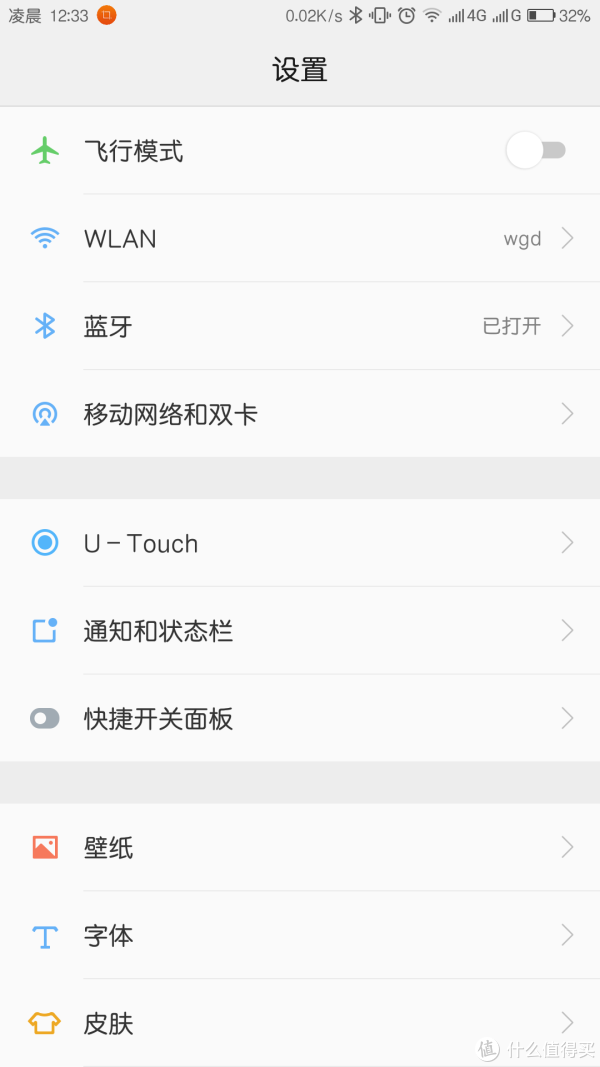The height and width of the screenshot is (1067, 600).
Task: Open 快捷开关面板 settings
Action: tap(300, 718)
